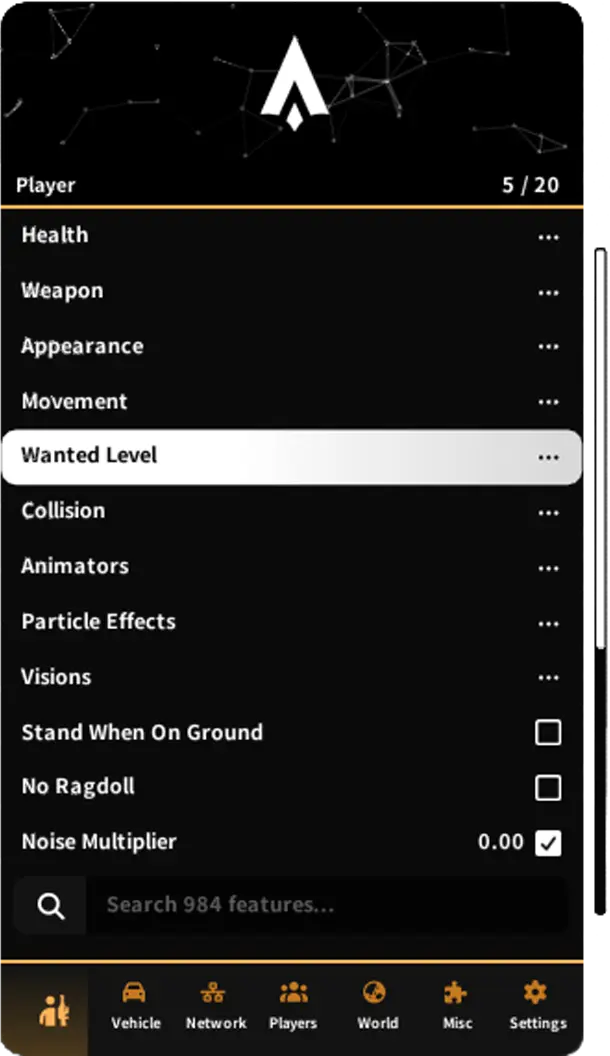Open the Collision options
The image size is (610, 1056).
pos(290,511)
